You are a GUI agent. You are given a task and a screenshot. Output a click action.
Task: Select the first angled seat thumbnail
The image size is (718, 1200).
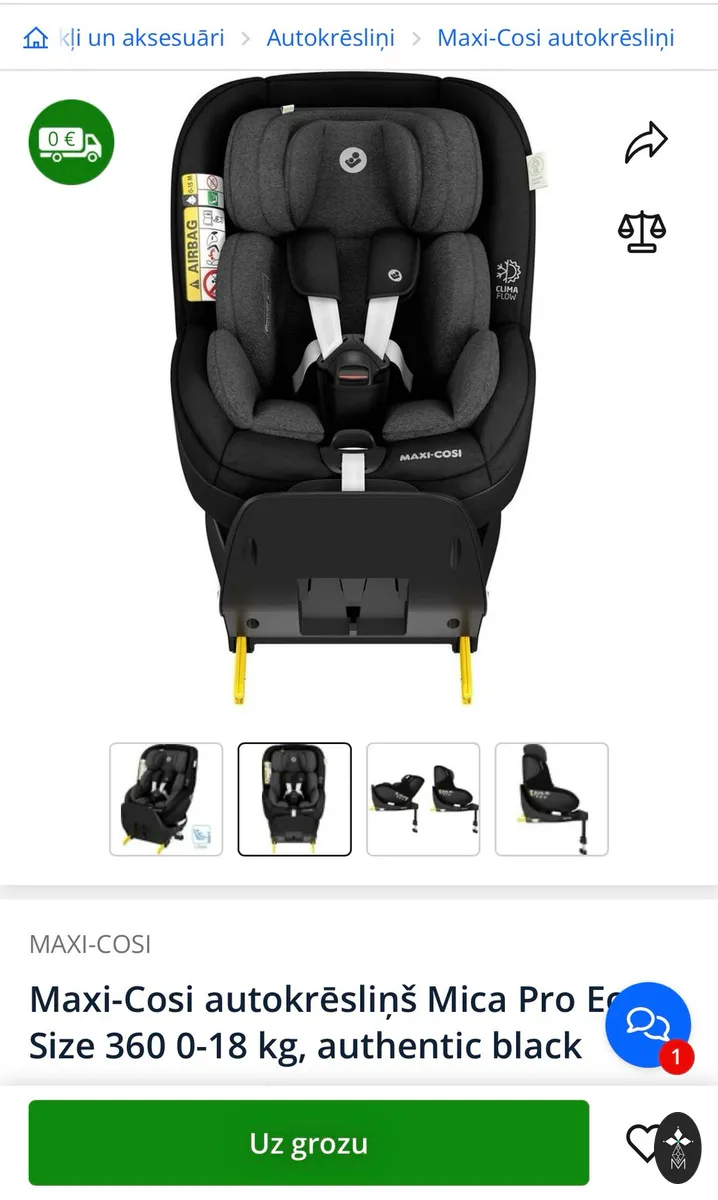click(x=166, y=799)
